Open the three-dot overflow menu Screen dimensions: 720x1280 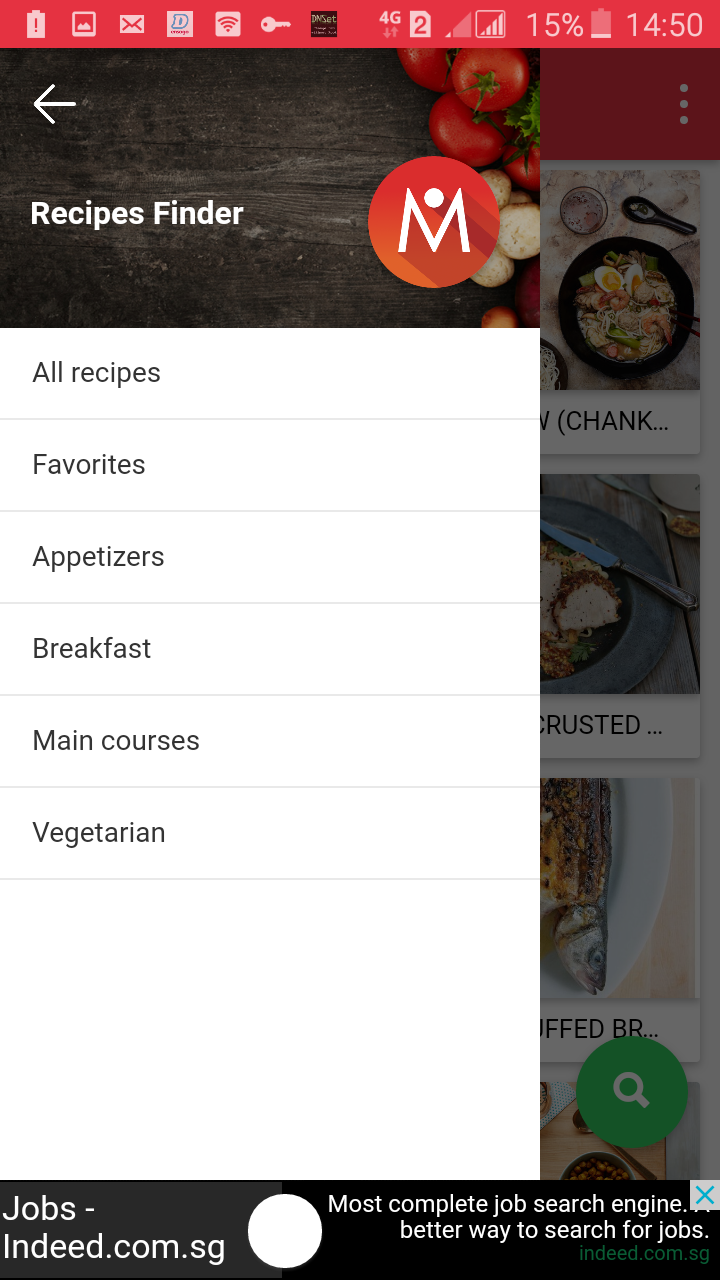(x=684, y=104)
